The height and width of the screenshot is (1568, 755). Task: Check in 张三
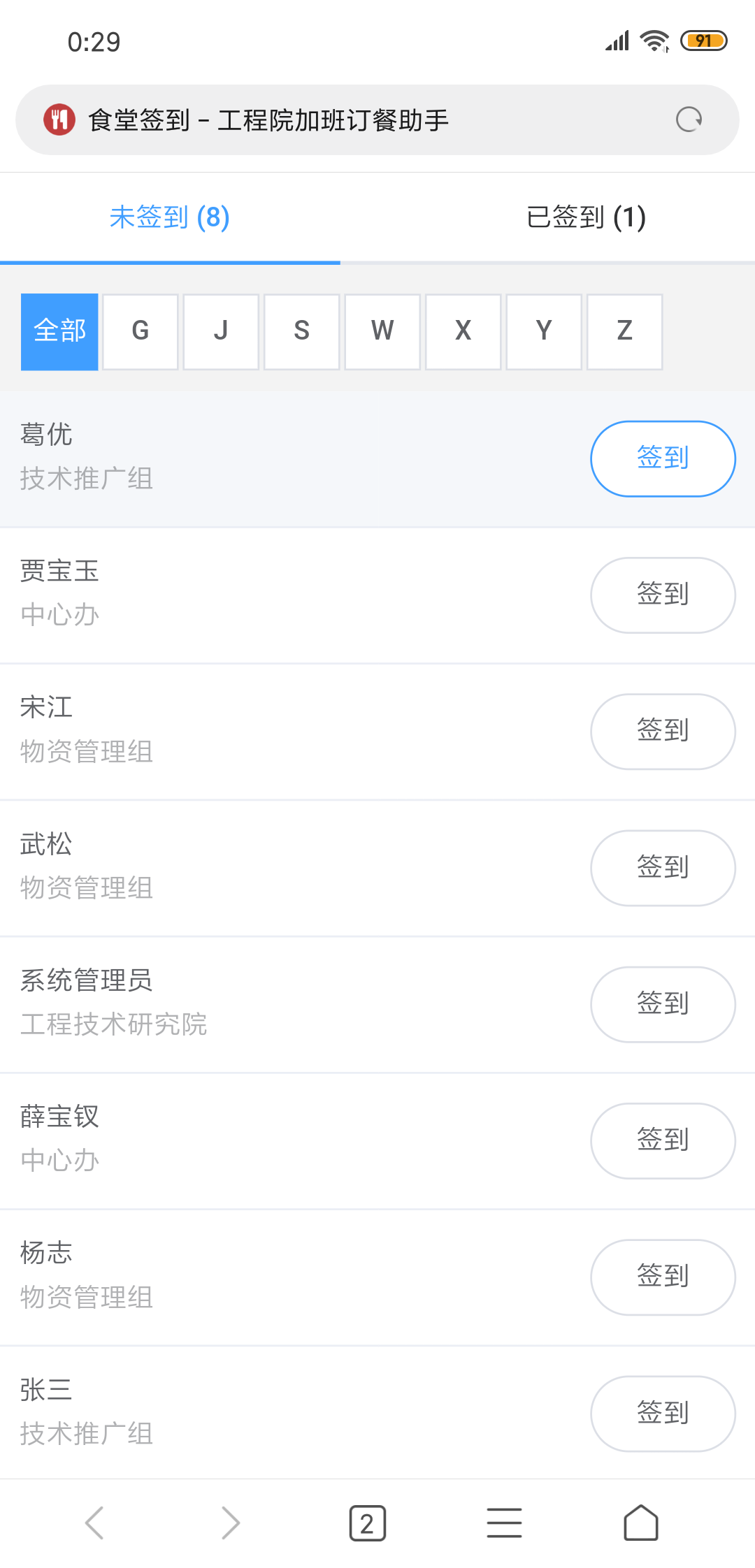pyautogui.click(x=663, y=1414)
